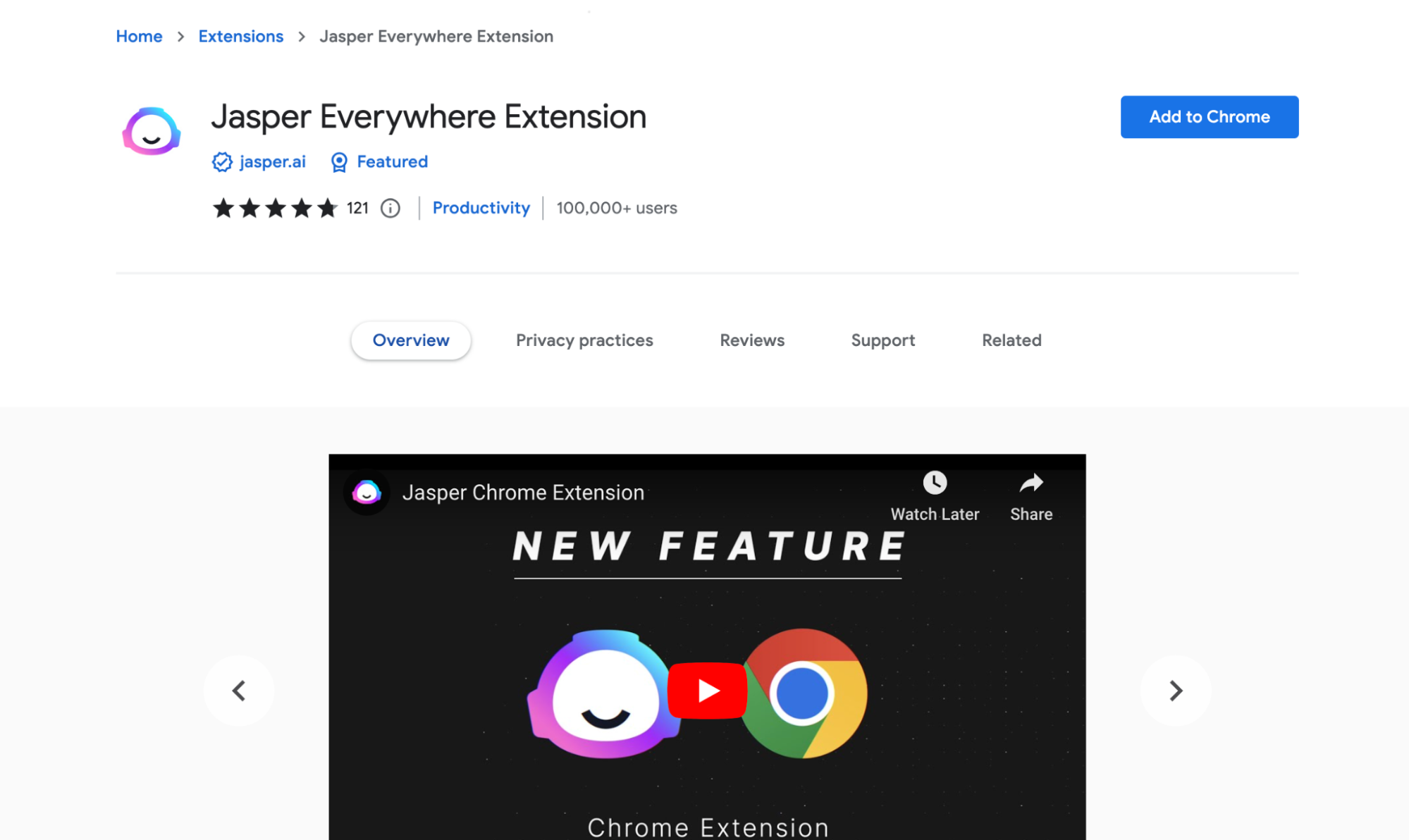1409x840 pixels.
Task: Show rating info next to 121
Action: coord(390,208)
